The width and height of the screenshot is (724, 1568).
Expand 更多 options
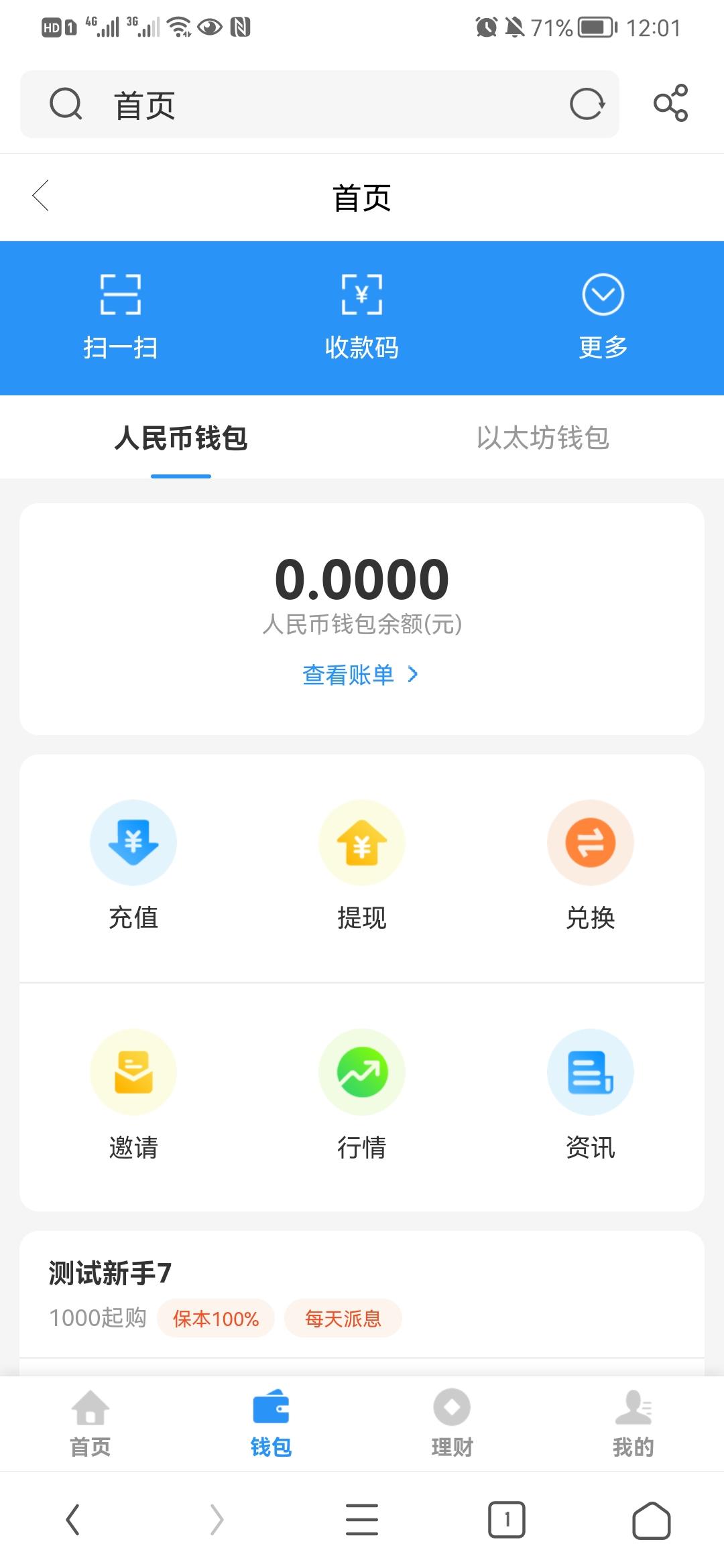click(603, 318)
